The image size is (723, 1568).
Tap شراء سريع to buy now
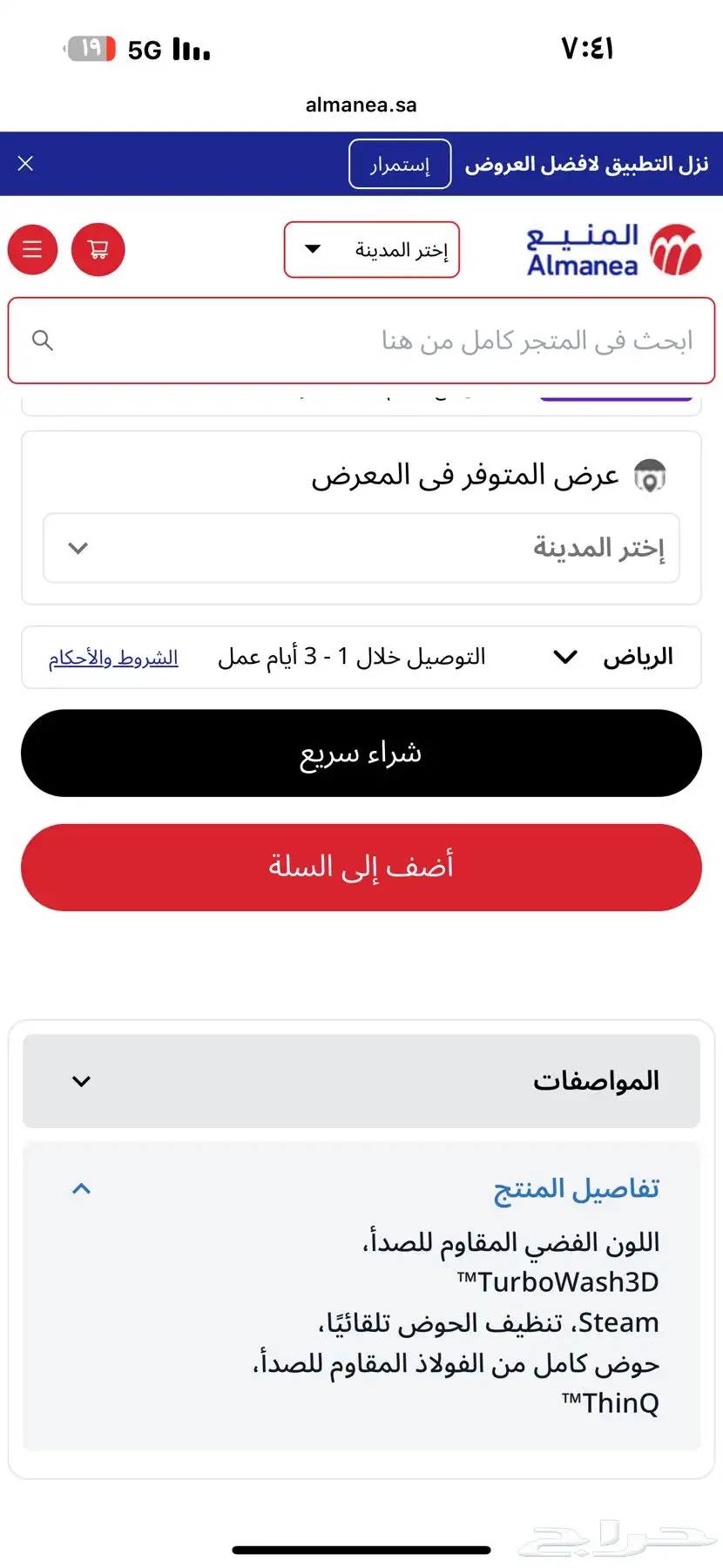(361, 753)
